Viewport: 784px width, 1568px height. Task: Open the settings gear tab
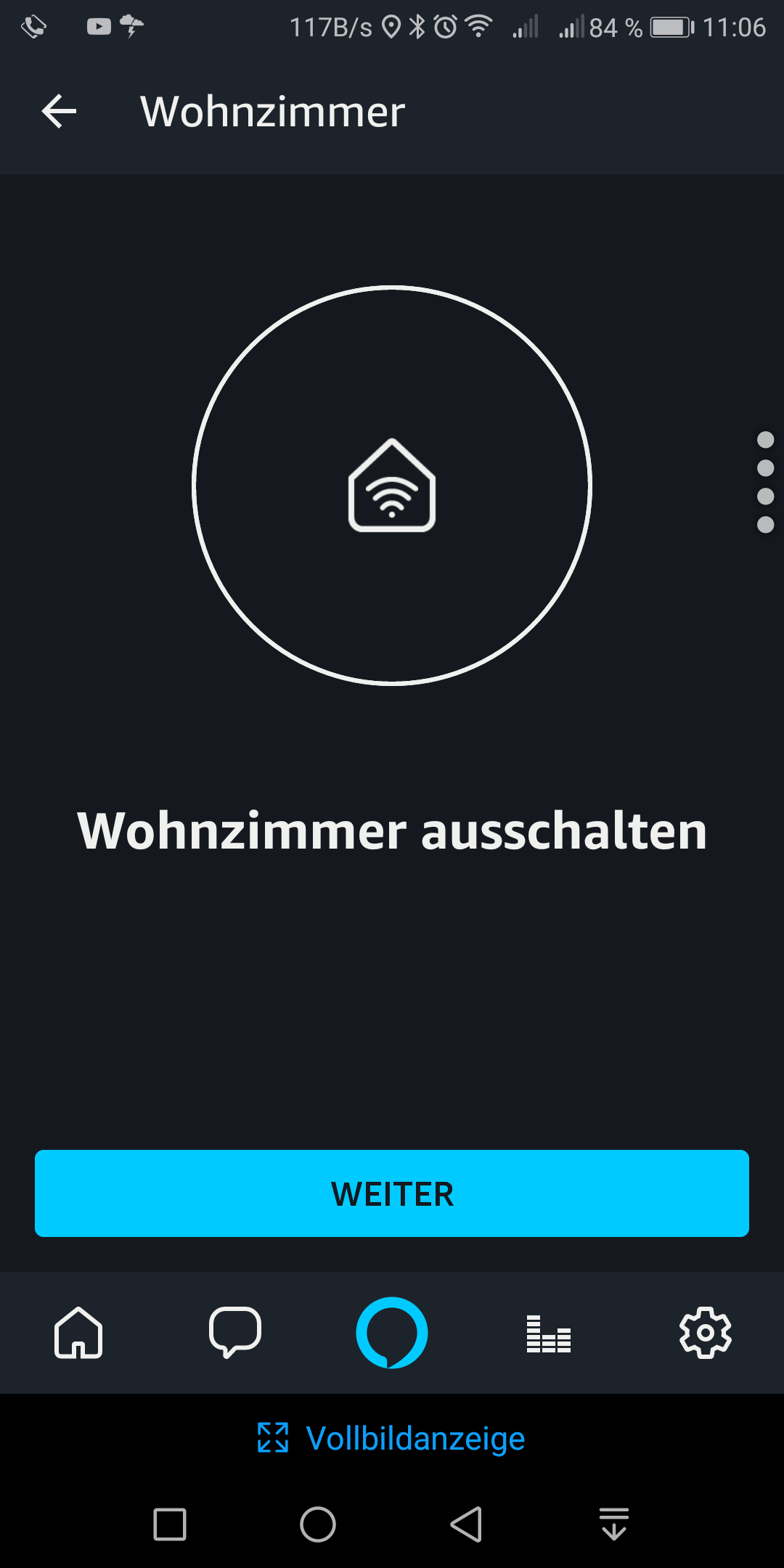click(x=705, y=1333)
